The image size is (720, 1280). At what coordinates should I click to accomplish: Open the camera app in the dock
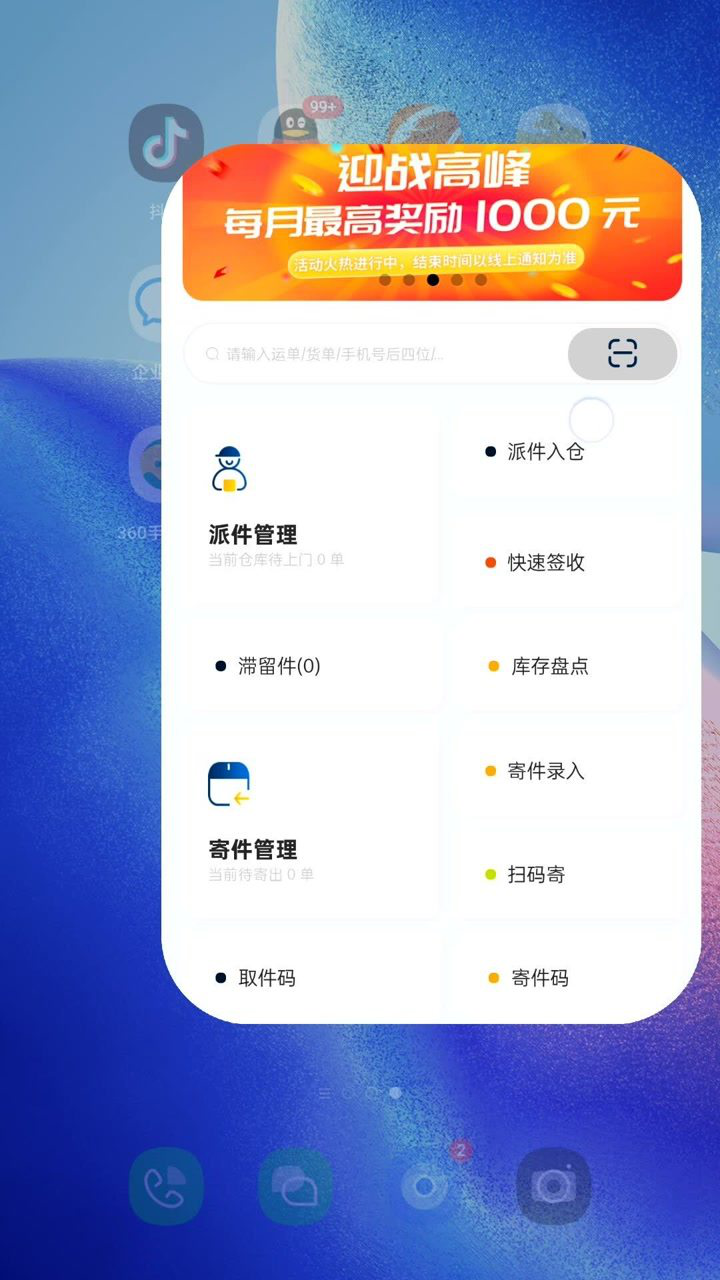[x=555, y=1183]
